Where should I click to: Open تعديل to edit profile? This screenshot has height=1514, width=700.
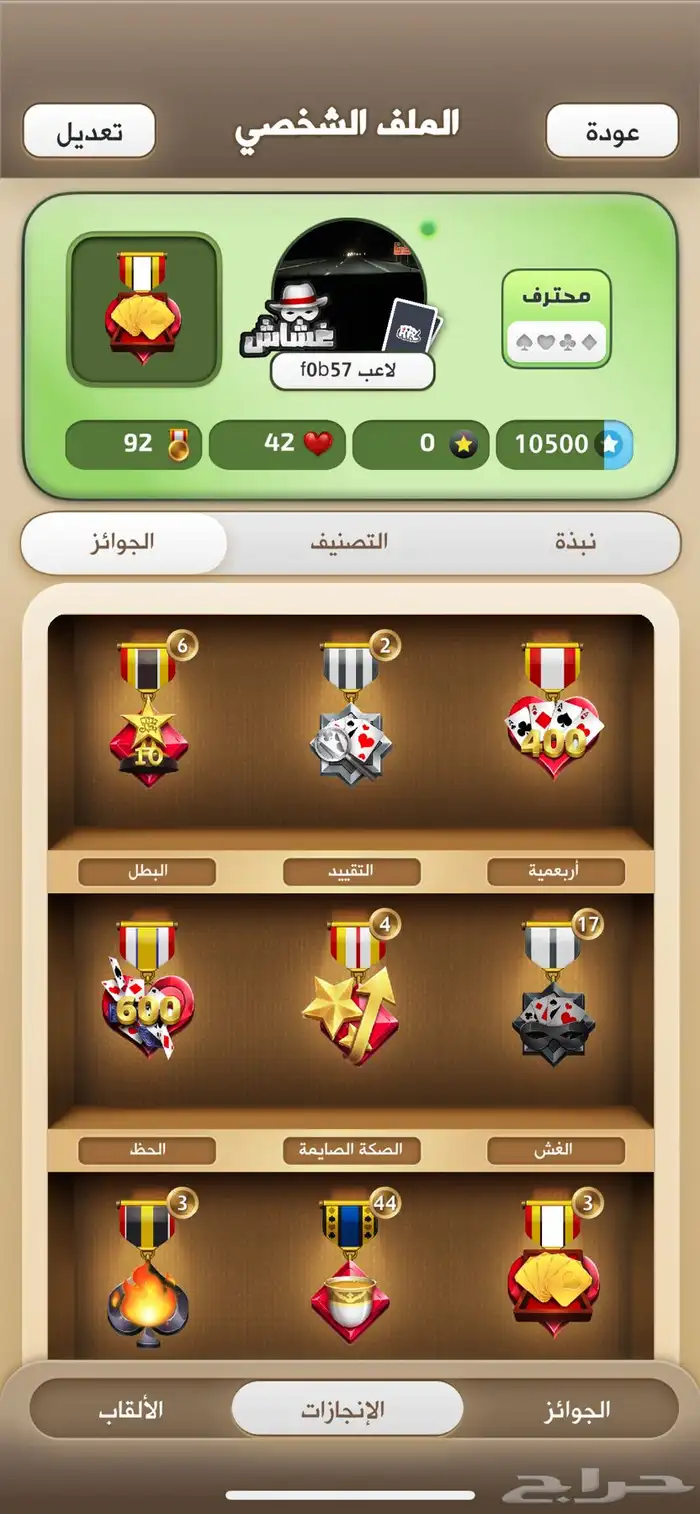pyautogui.click(x=89, y=131)
